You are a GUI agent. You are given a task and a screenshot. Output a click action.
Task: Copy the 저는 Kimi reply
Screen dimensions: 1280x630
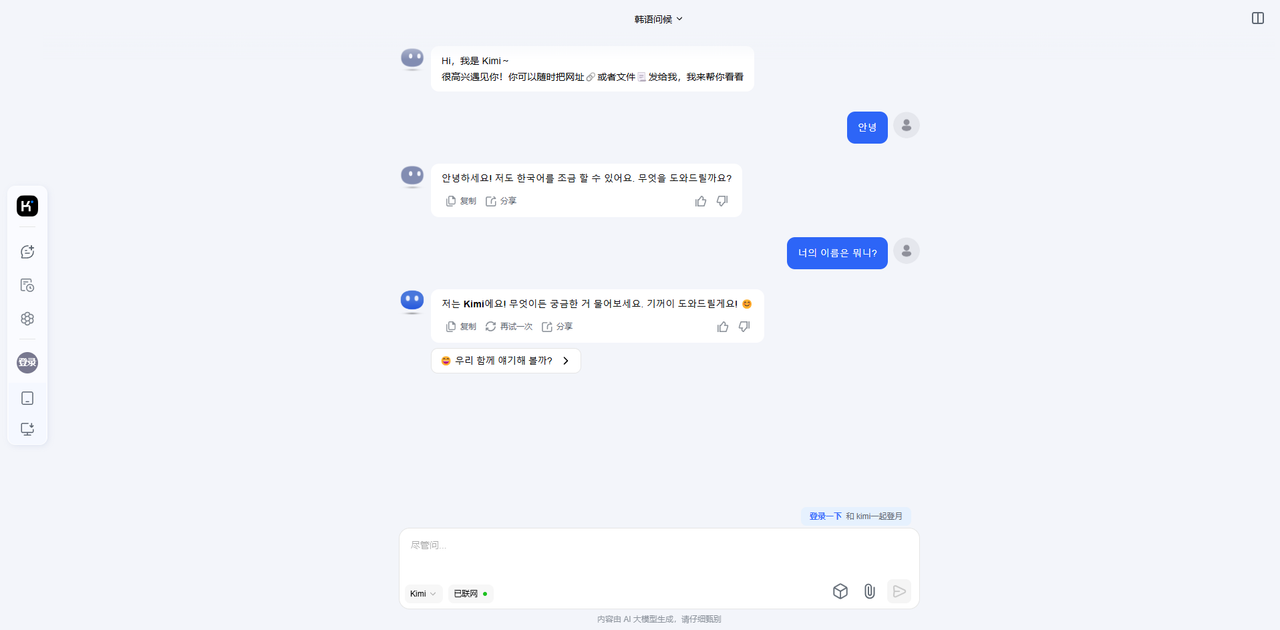pyautogui.click(x=461, y=327)
